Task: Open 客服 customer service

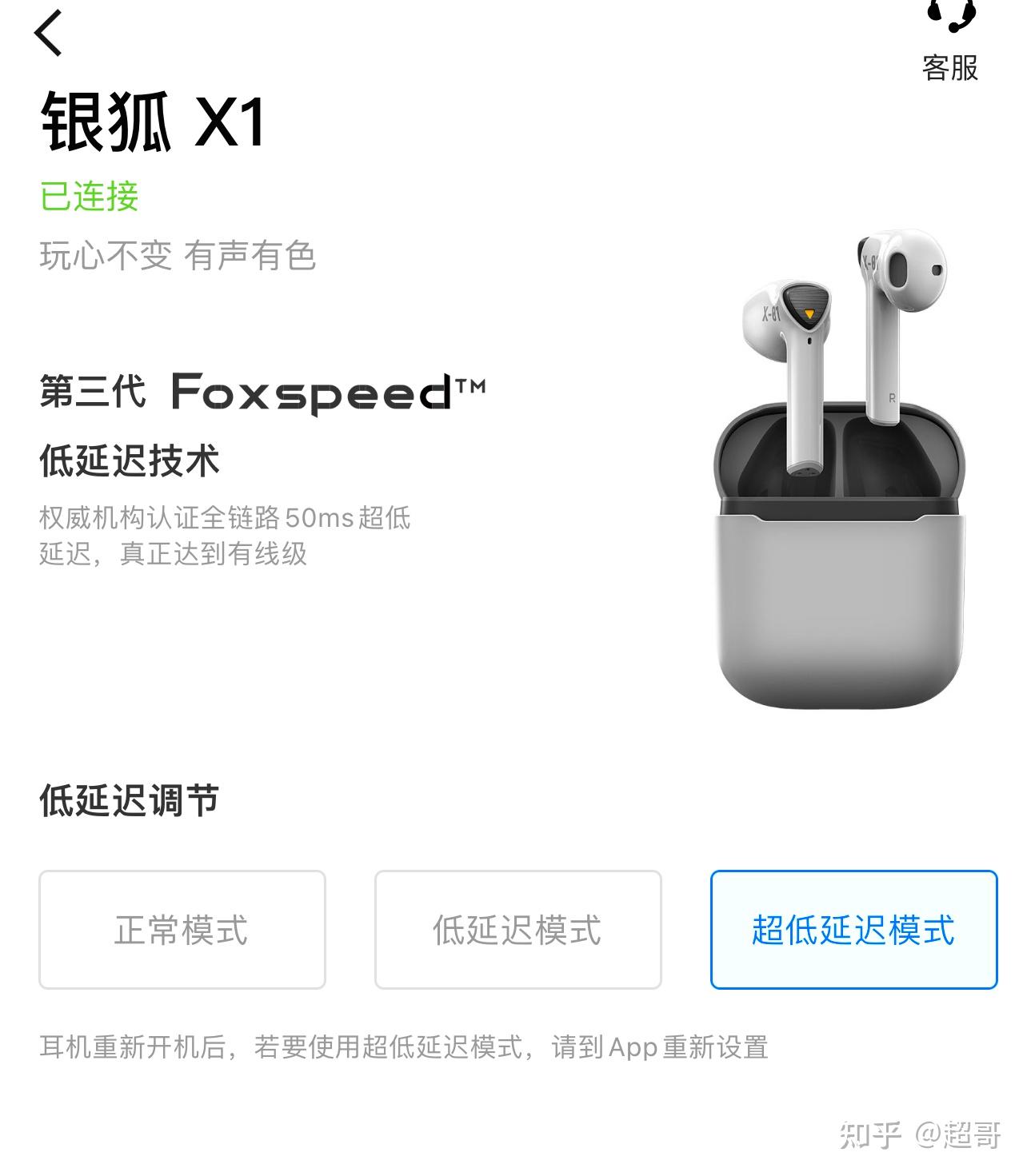Action: (x=950, y=44)
